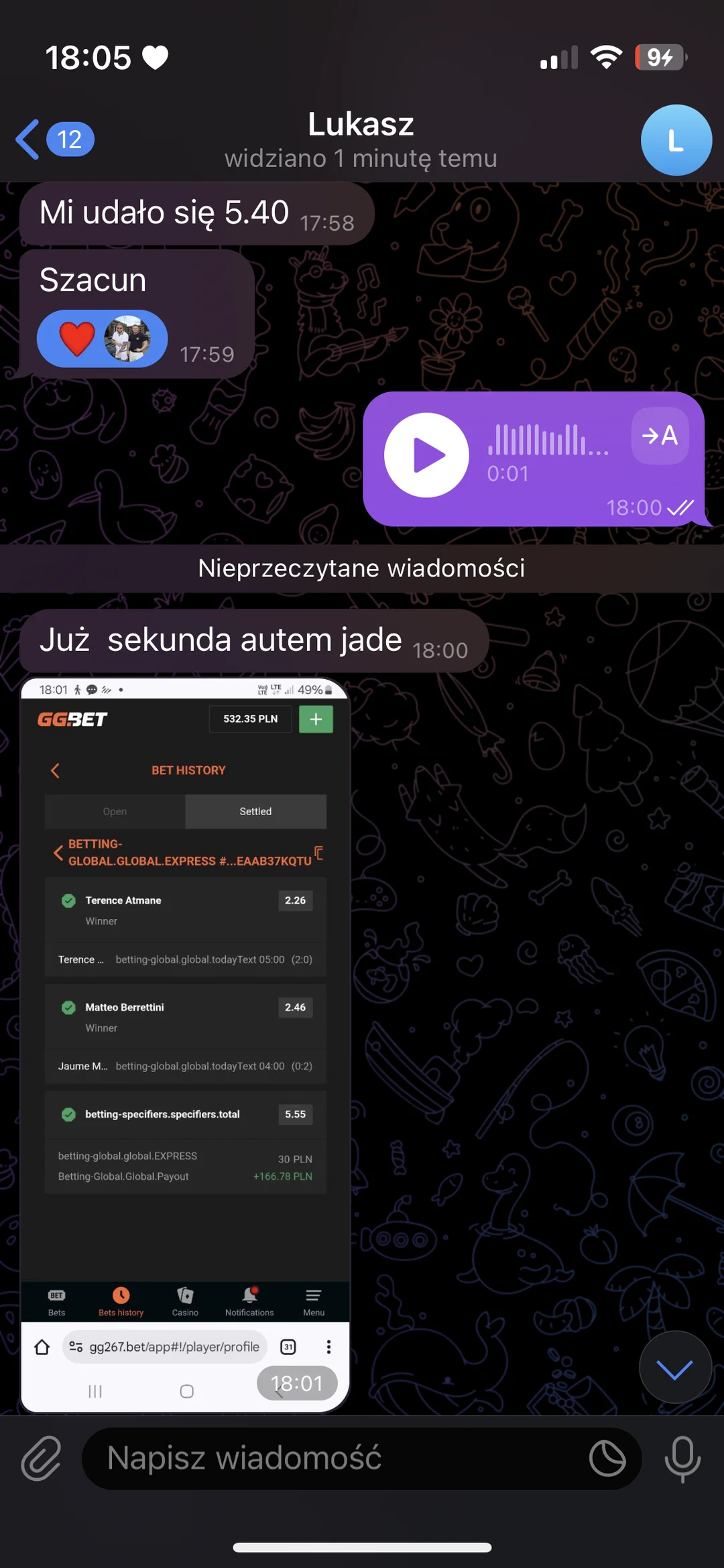Record a voice message with microphone
This screenshot has height=1568, width=724.
682,1458
